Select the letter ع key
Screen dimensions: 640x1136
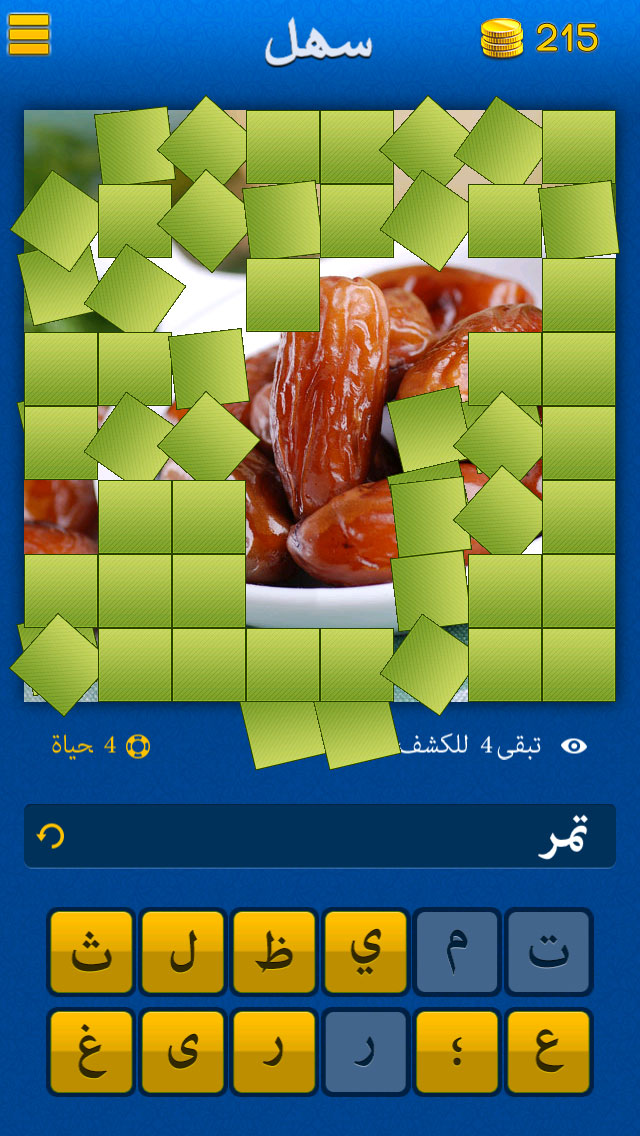(x=549, y=1052)
